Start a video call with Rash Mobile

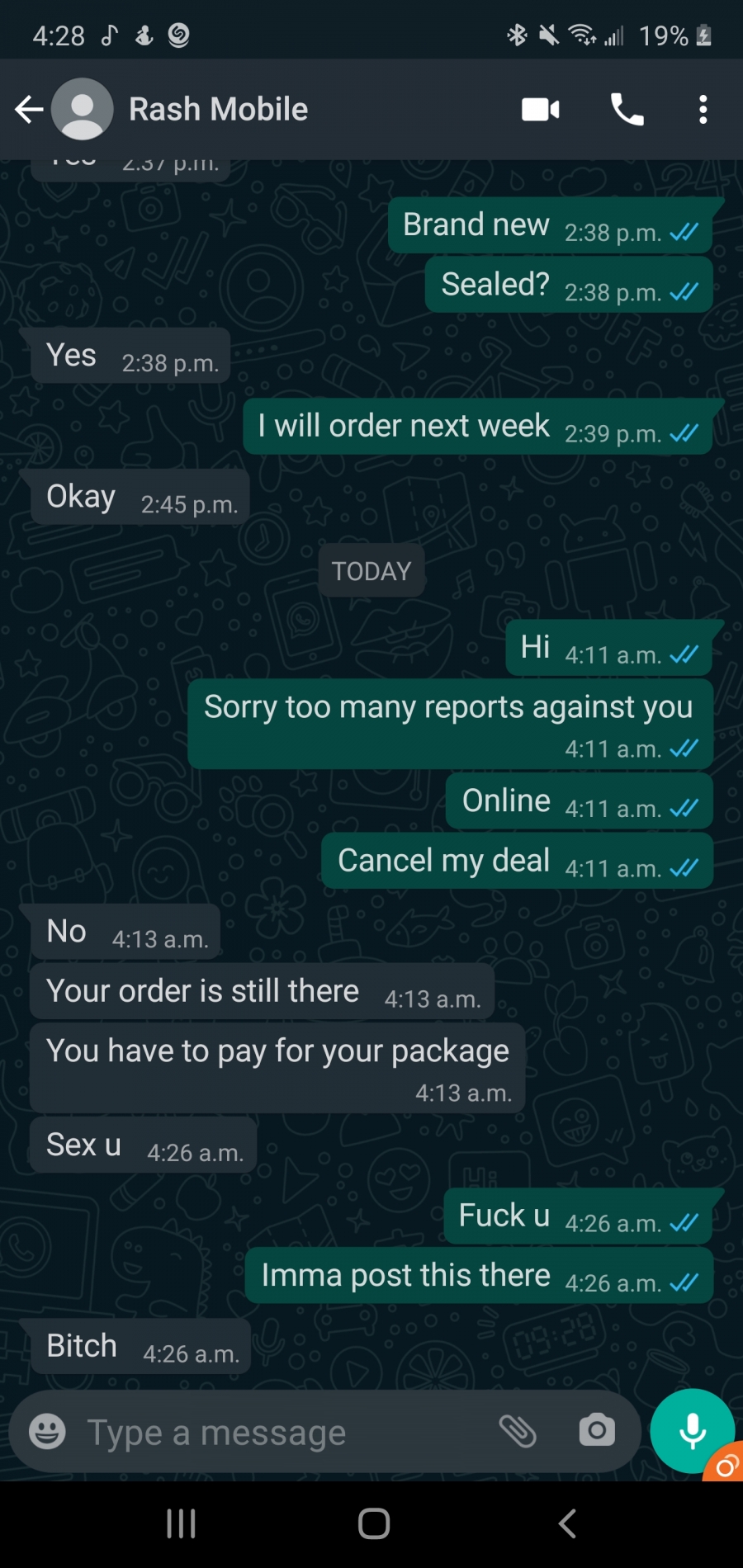[x=541, y=109]
